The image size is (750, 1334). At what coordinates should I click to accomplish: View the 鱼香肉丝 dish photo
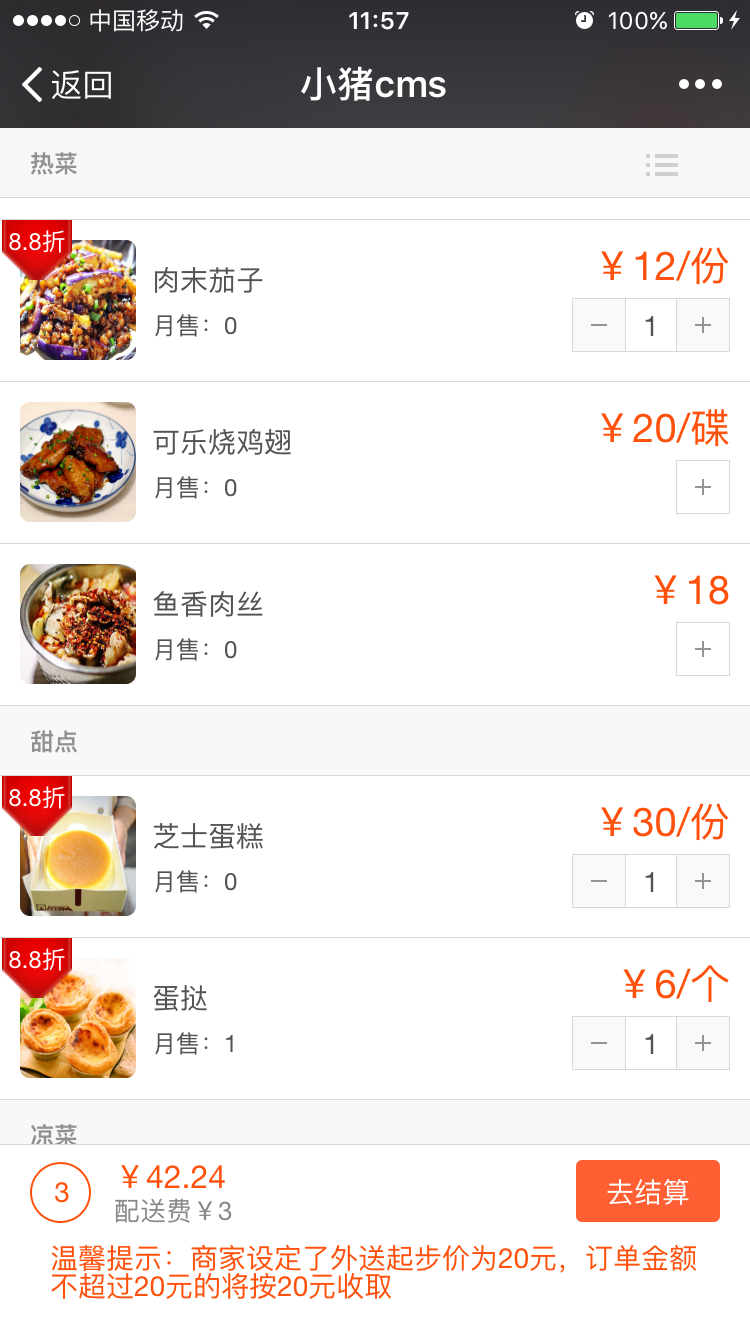coord(78,624)
